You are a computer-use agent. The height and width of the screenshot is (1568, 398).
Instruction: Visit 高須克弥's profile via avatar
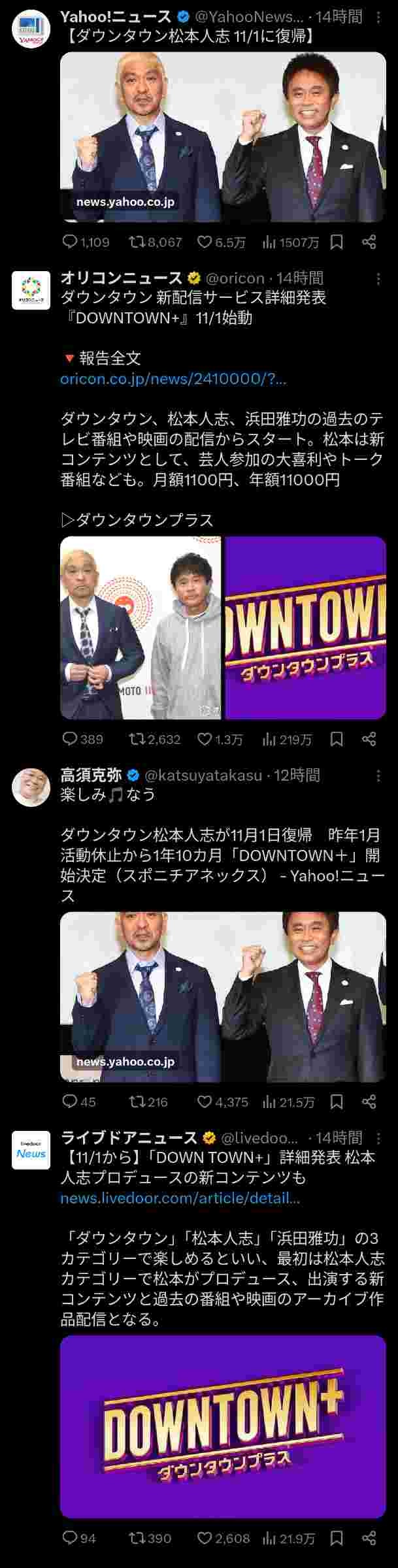(x=31, y=787)
